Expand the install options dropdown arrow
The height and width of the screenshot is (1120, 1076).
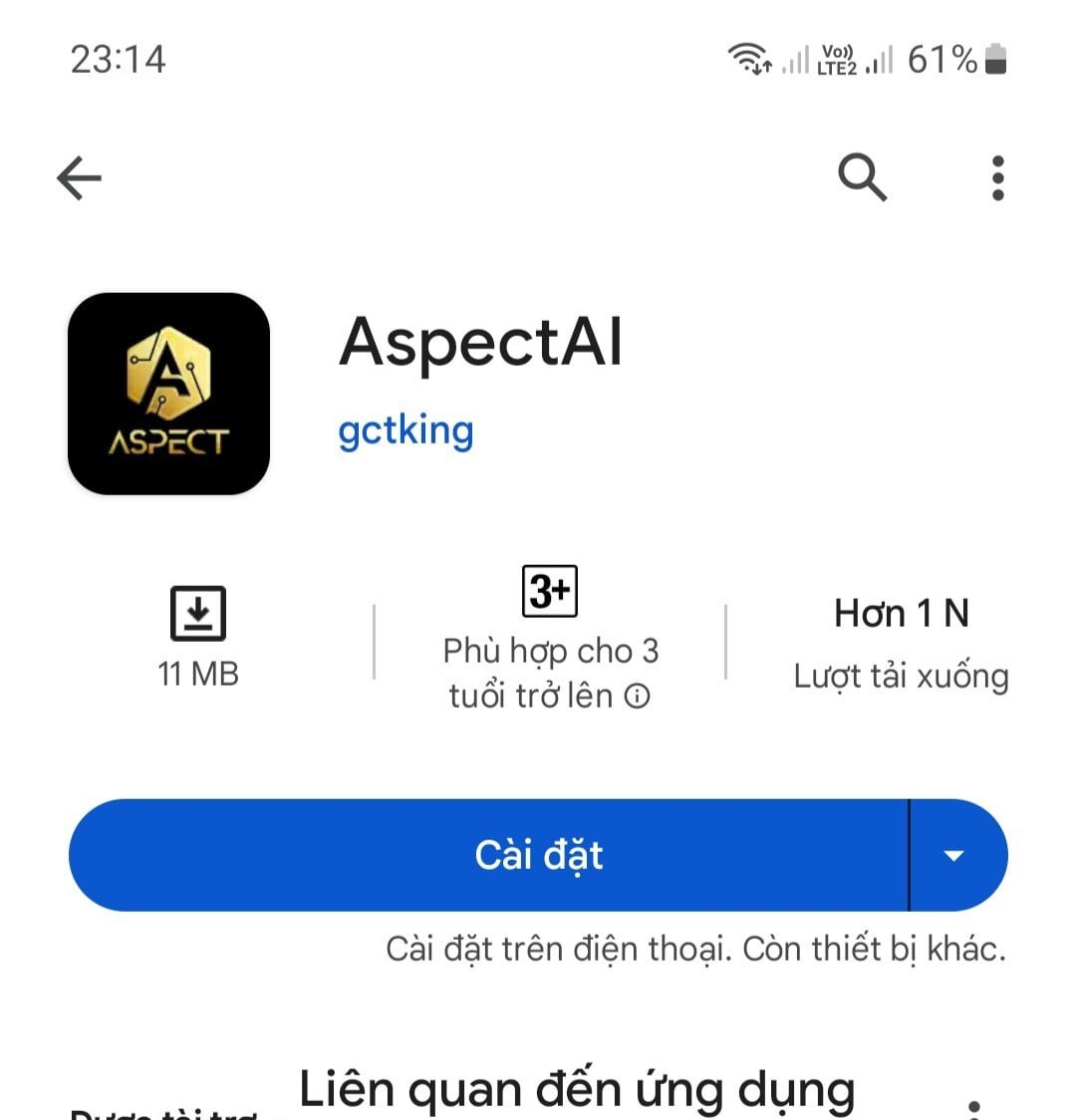pos(954,855)
